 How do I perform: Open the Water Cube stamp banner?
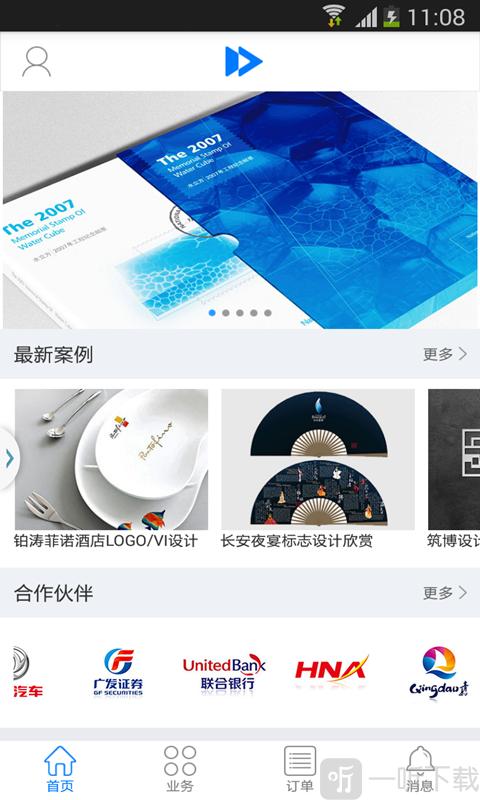click(x=241, y=210)
